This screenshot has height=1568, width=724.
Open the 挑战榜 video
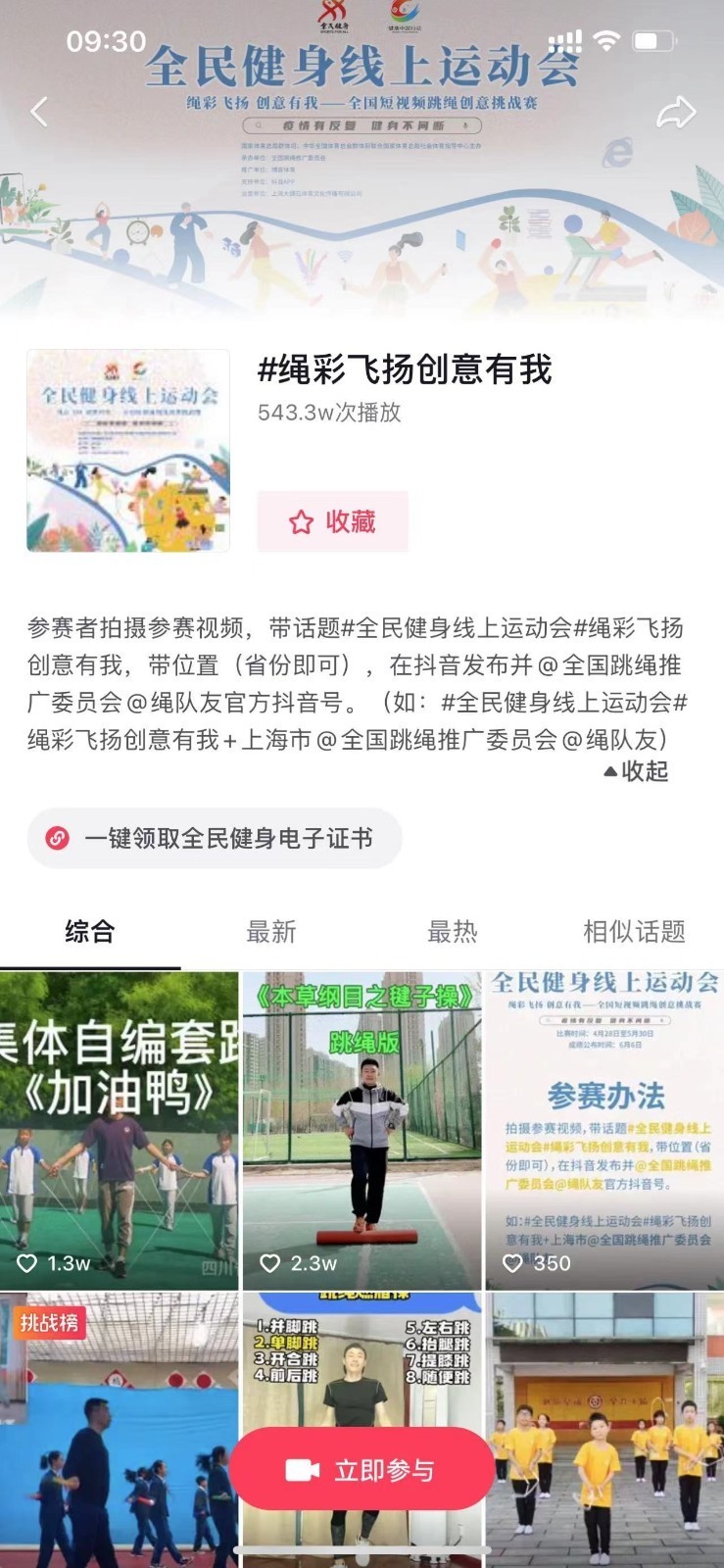pos(120,1421)
